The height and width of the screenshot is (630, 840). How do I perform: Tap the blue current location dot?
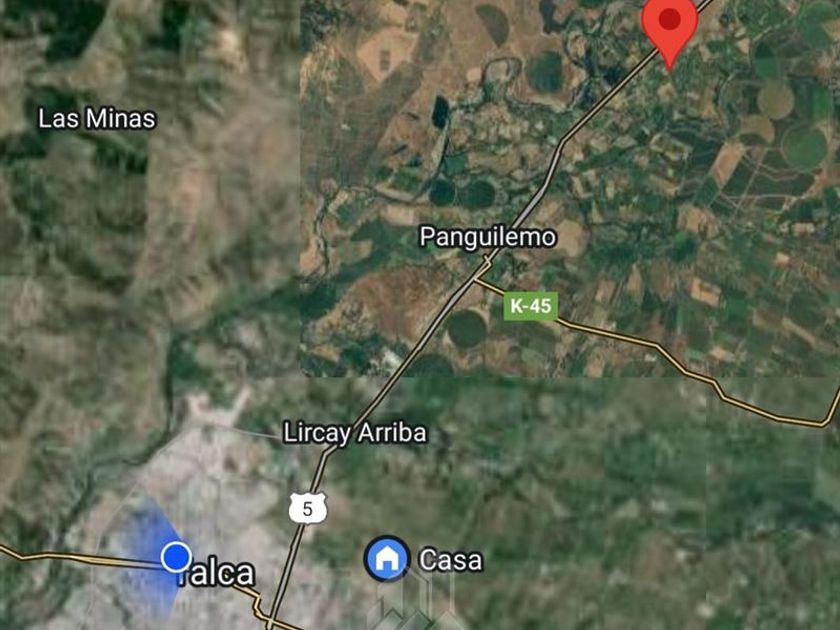176,557
